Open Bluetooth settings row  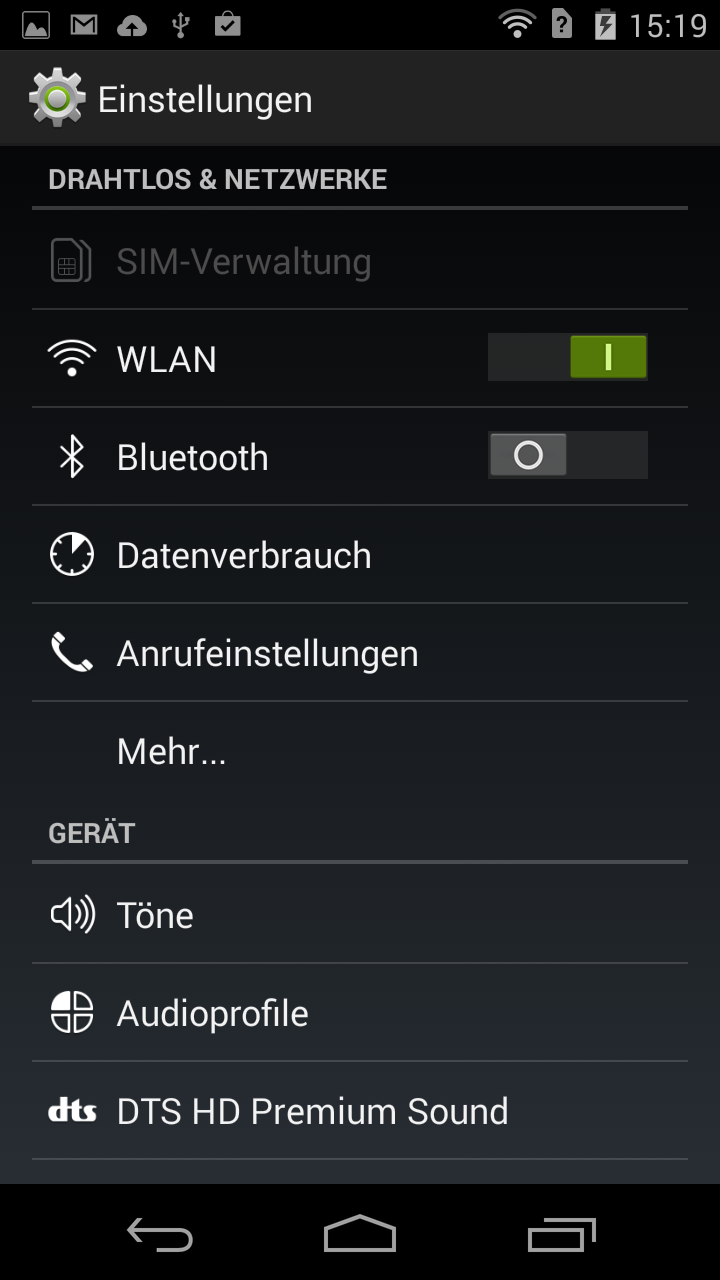point(360,457)
